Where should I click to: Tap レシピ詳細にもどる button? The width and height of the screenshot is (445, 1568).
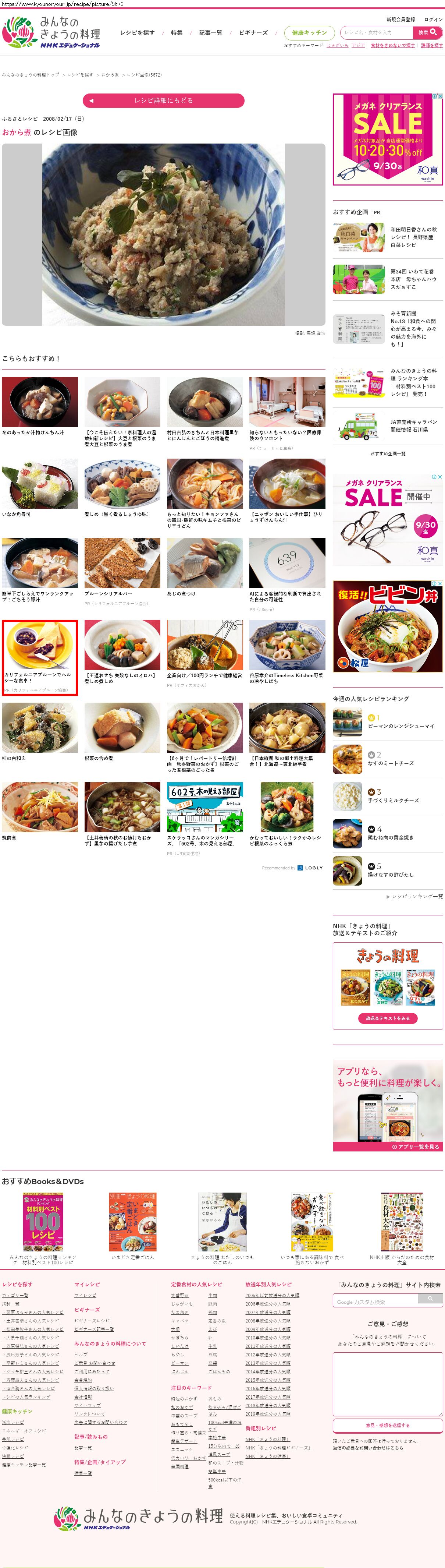click(x=163, y=100)
